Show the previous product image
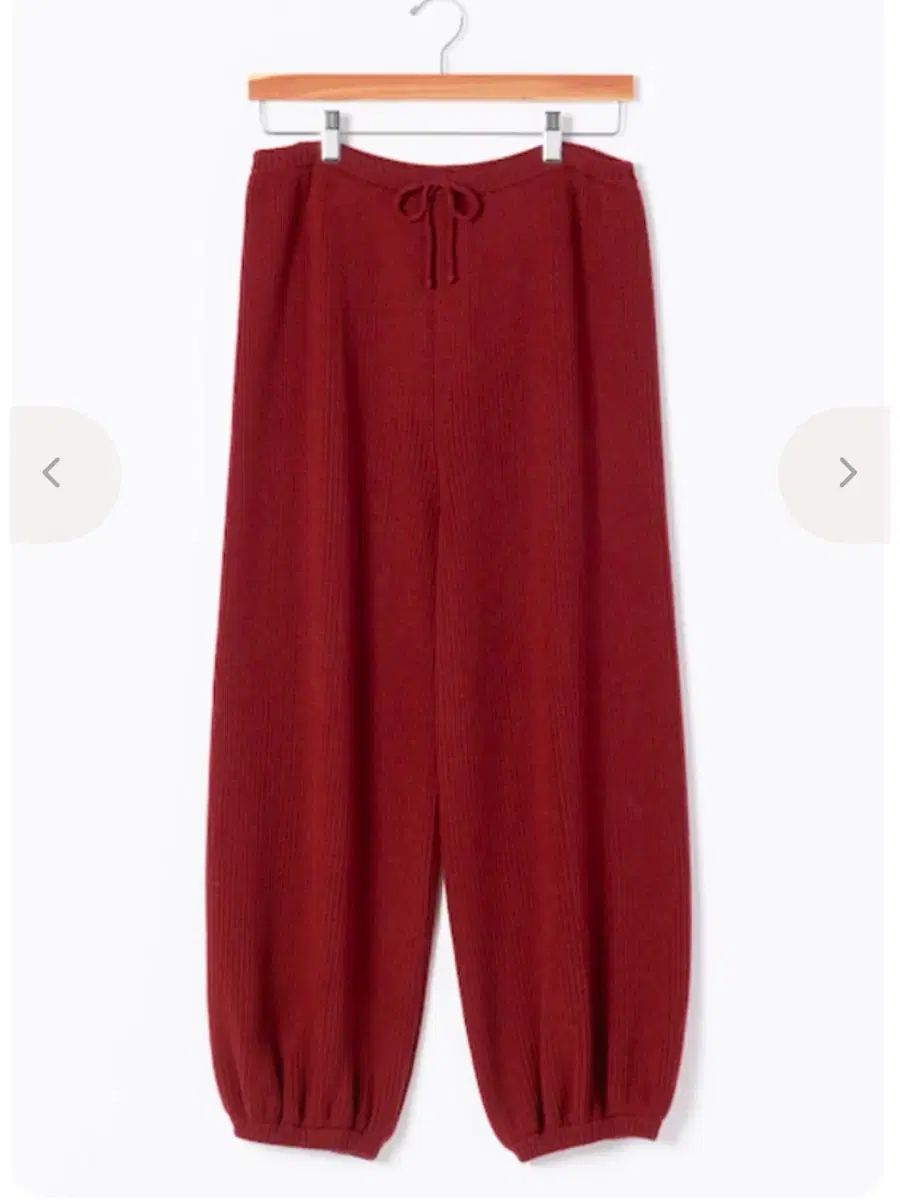This screenshot has height=1200, width=900. tap(53, 473)
